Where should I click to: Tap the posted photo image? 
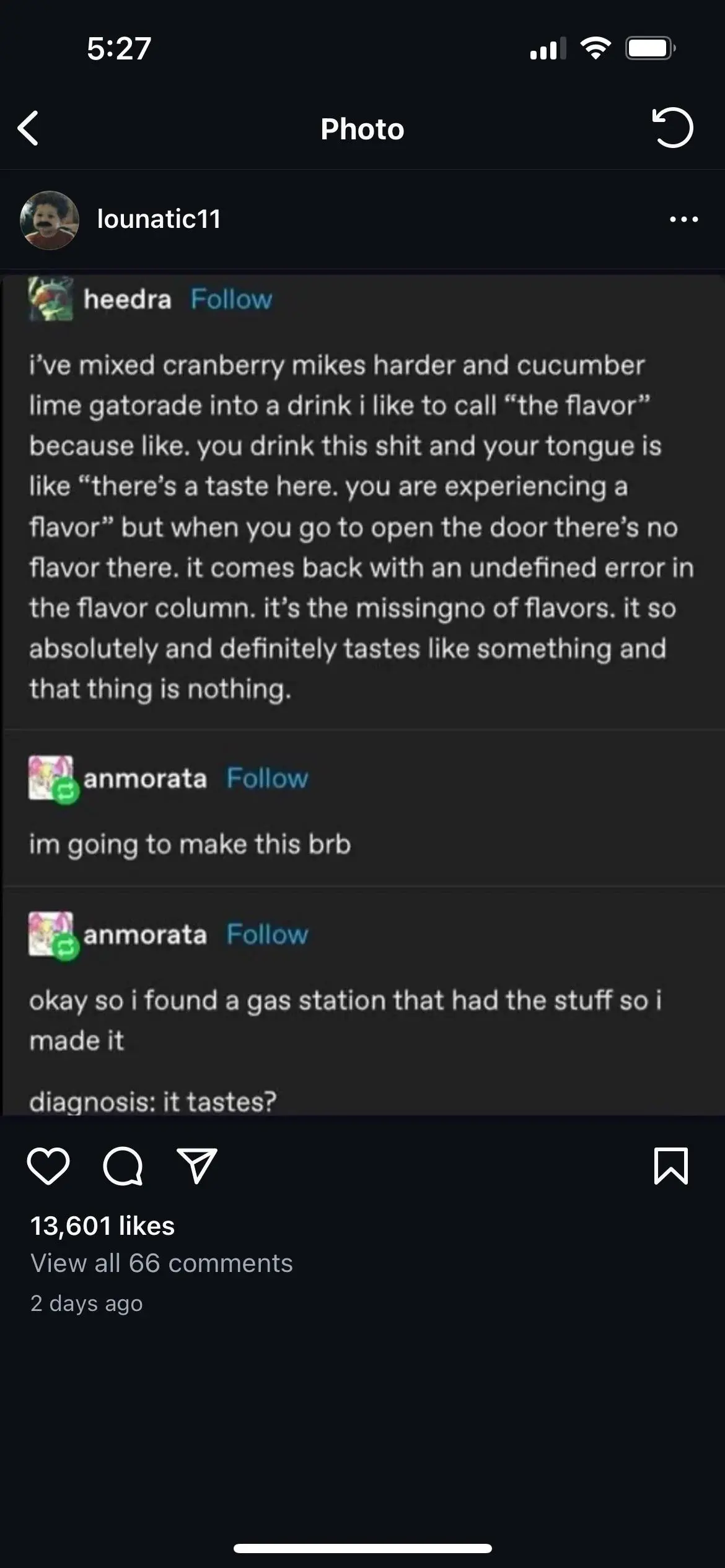click(x=362, y=694)
